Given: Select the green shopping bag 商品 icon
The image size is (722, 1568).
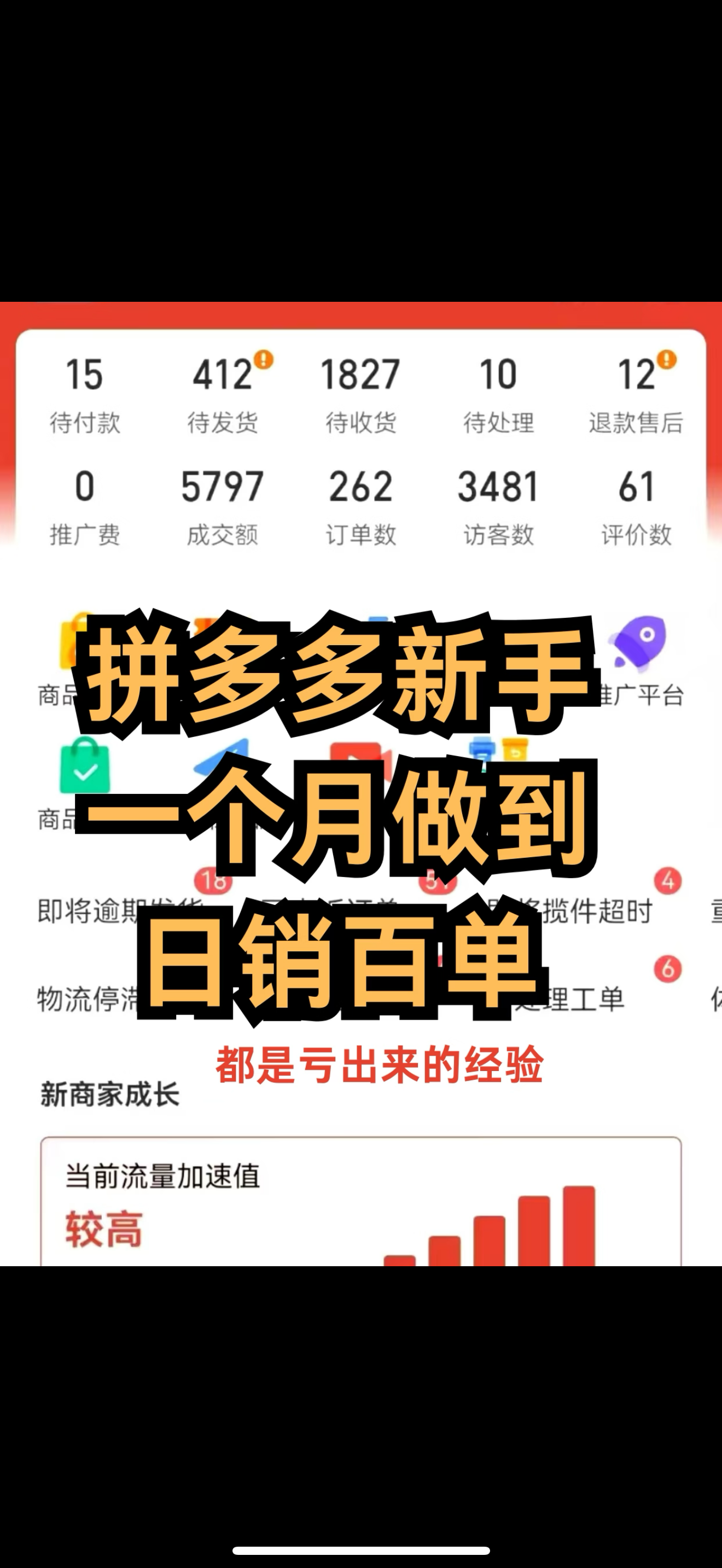Looking at the screenshot, I should coord(85,772).
